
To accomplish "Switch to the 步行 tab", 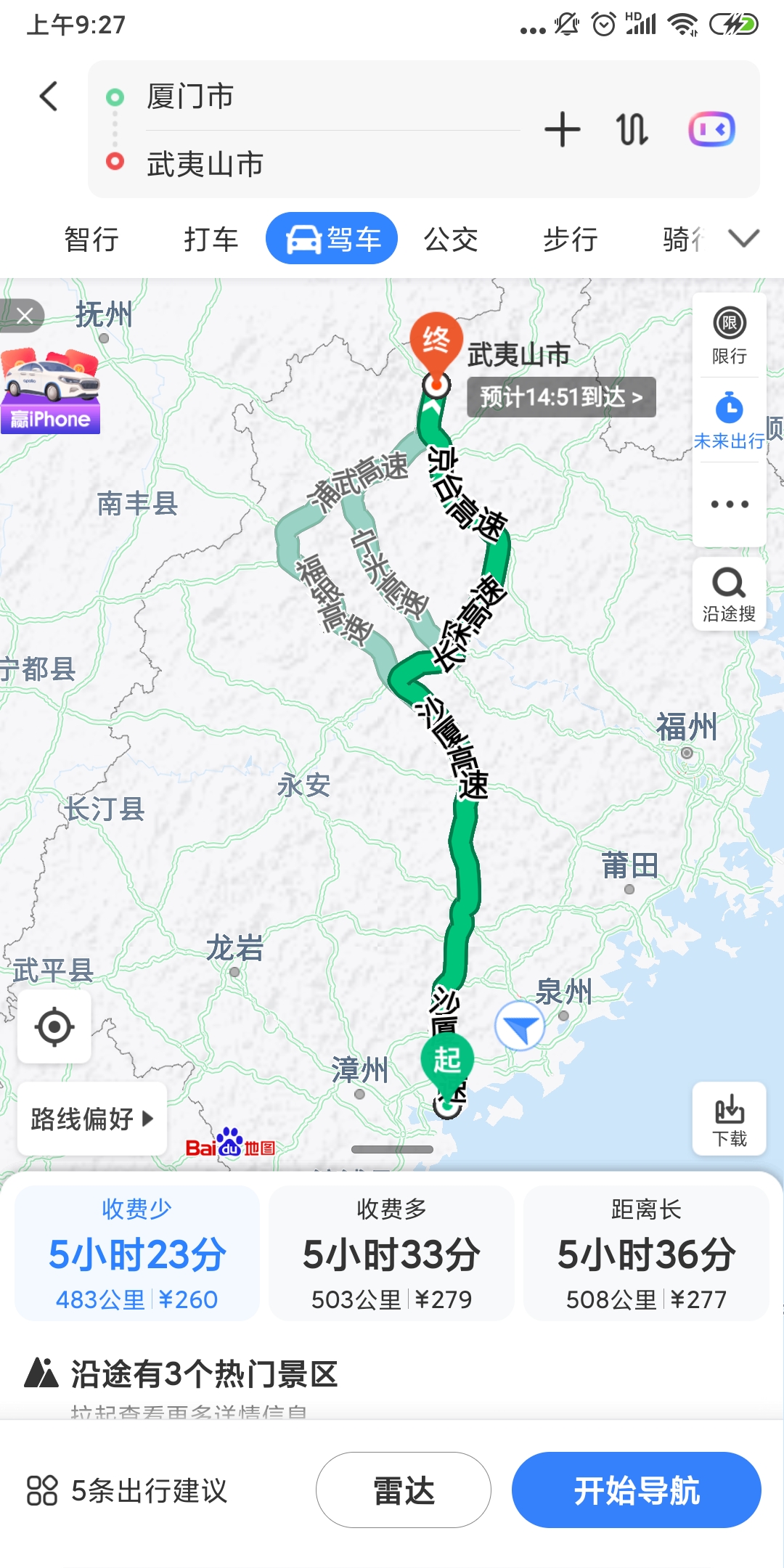I will (x=571, y=239).
